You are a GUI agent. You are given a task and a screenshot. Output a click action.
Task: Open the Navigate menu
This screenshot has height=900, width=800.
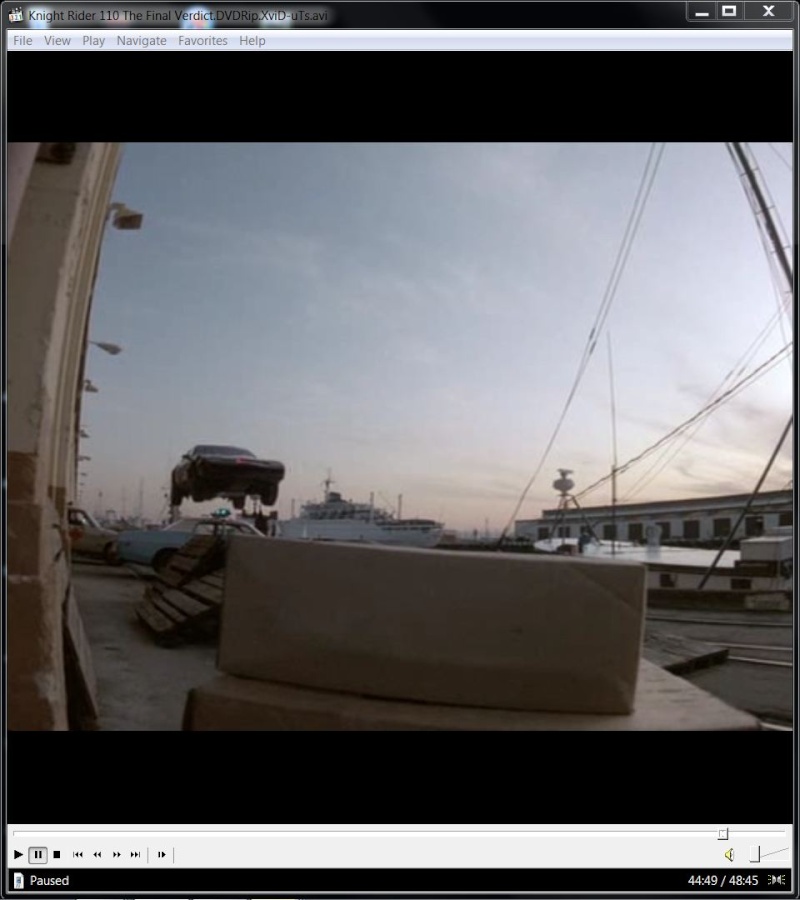[141, 41]
